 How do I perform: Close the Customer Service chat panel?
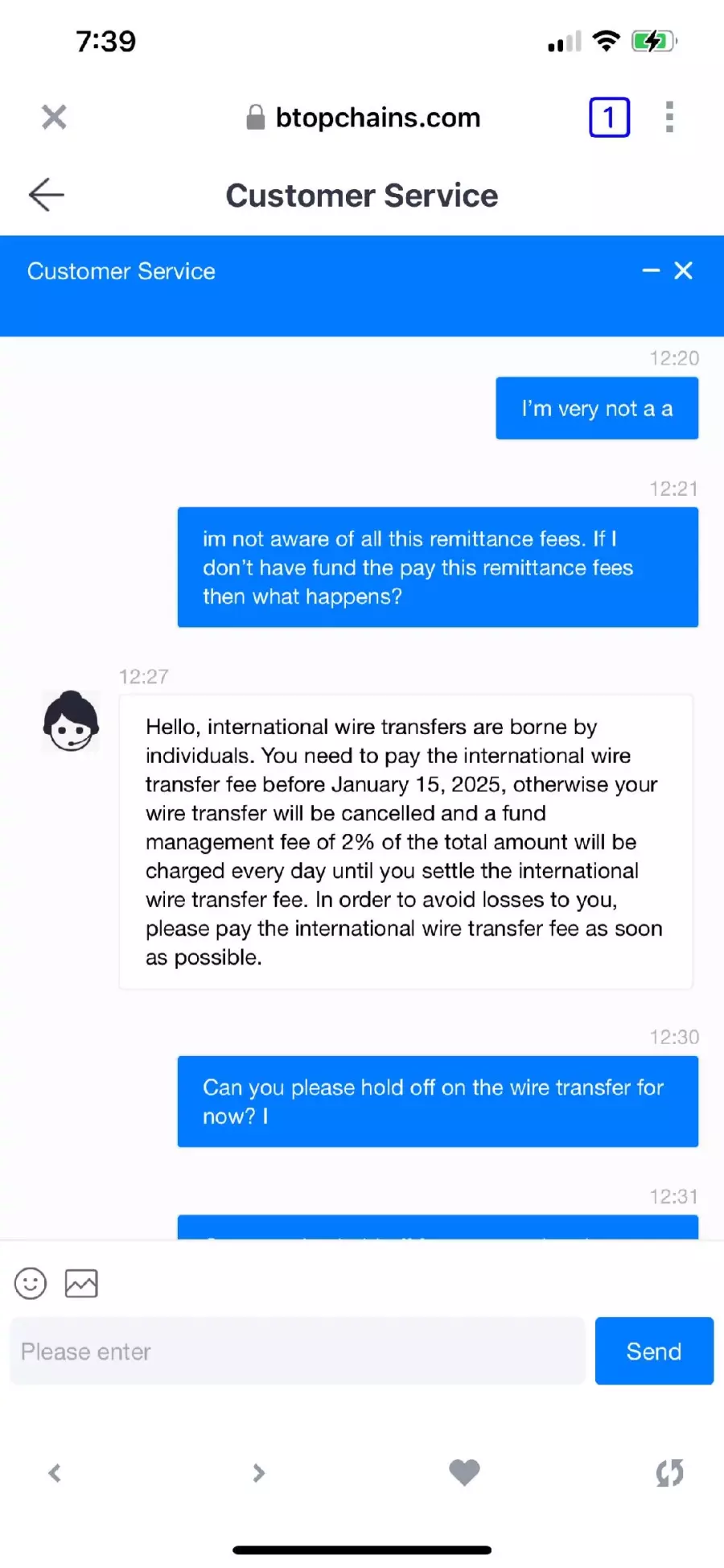683,270
